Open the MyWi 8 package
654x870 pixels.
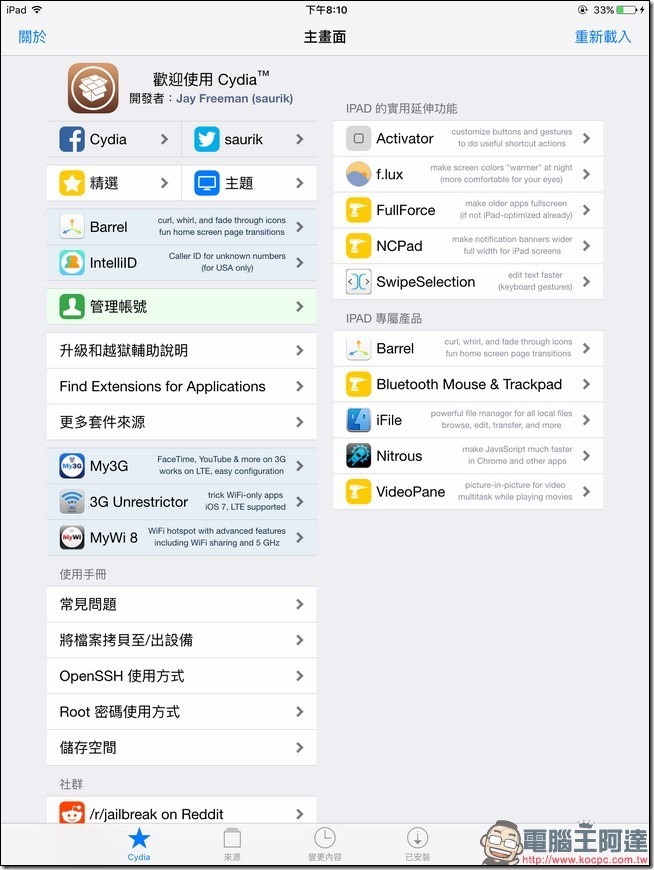(x=181, y=537)
